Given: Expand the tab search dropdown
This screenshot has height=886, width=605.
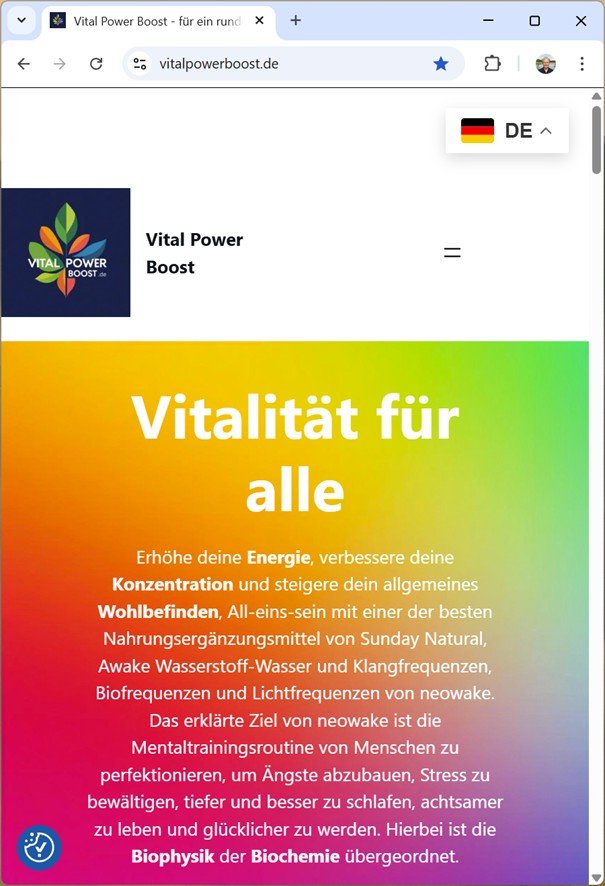Looking at the screenshot, I should click(x=21, y=20).
